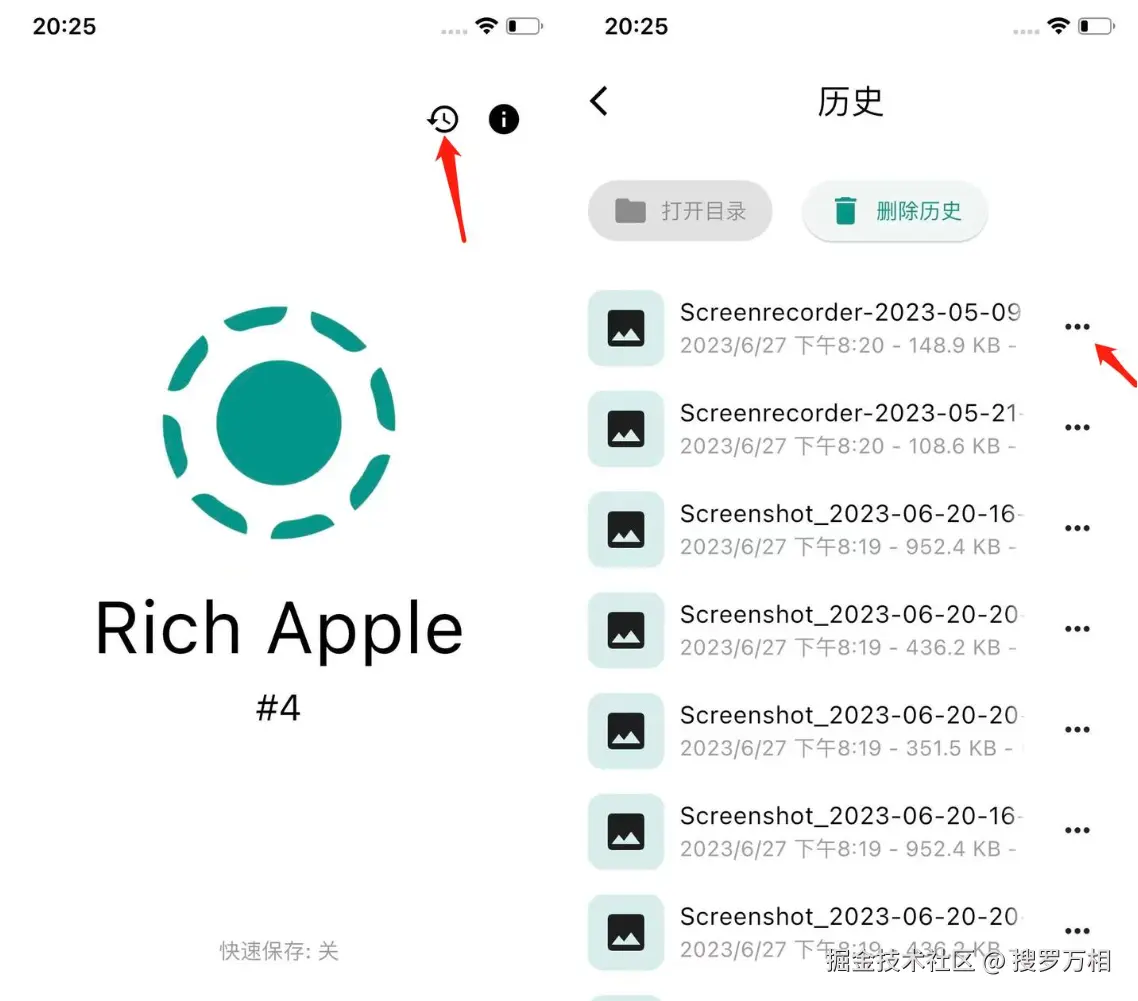
Task: Open more options for the 108.6 KB file
Action: coord(1077,428)
